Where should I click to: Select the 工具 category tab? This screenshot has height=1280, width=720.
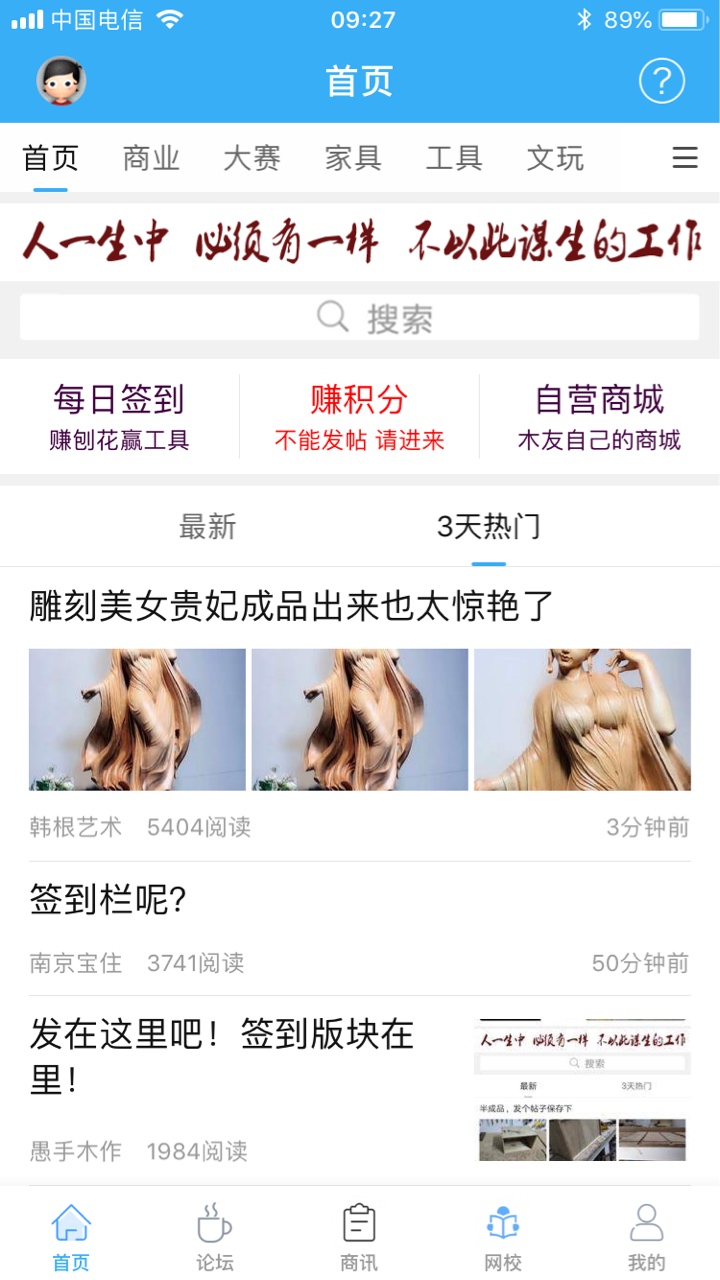(x=454, y=158)
